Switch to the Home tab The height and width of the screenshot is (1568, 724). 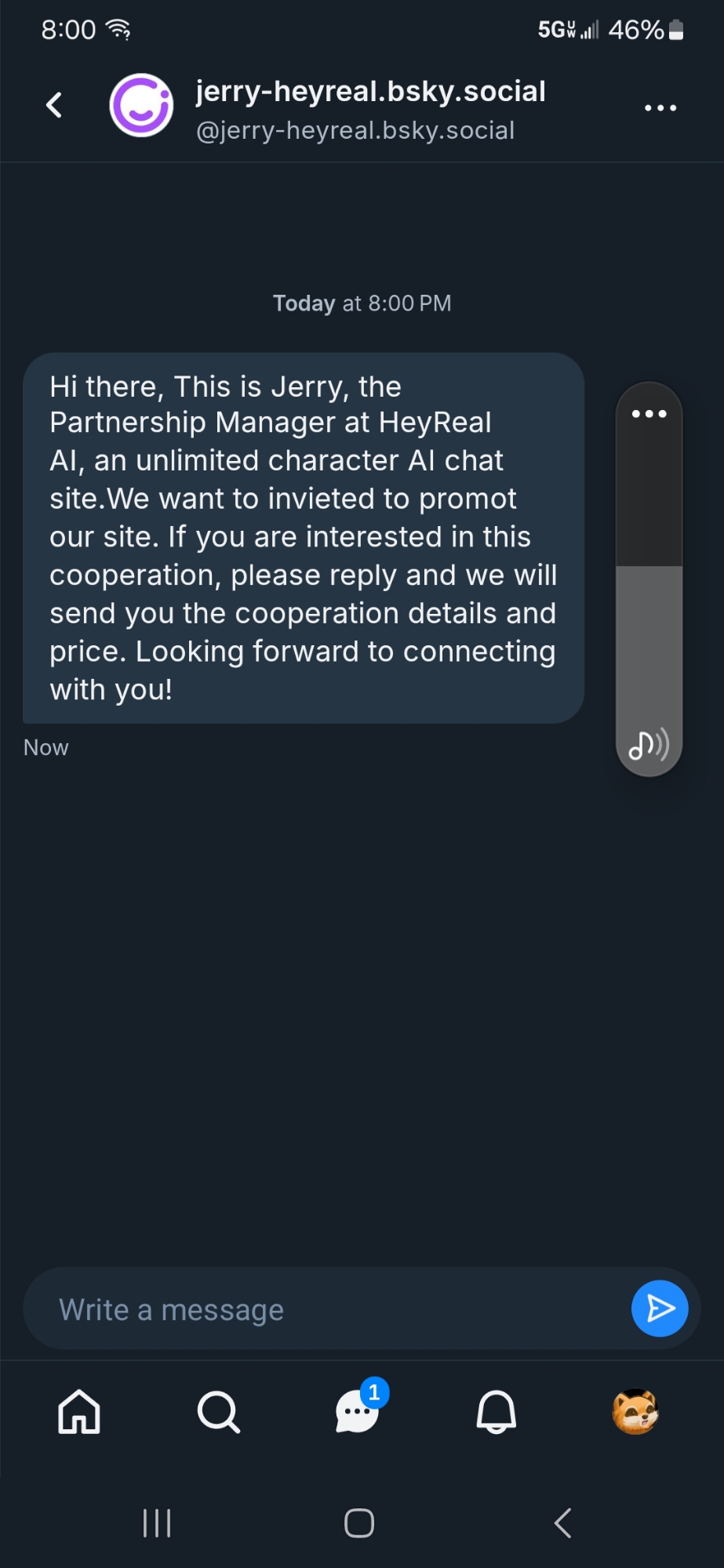point(79,1412)
